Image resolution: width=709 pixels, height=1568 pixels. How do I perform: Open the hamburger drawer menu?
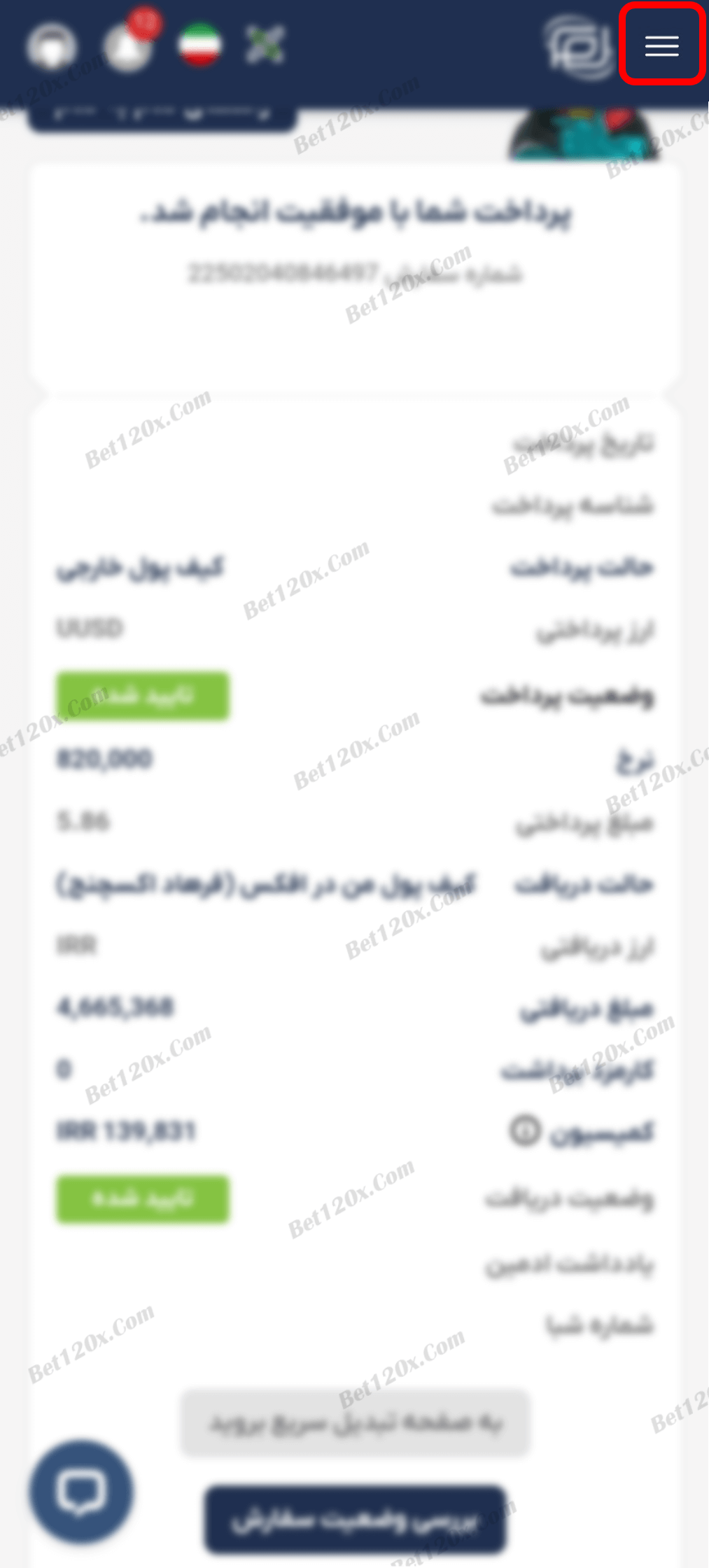tap(661, 46)
